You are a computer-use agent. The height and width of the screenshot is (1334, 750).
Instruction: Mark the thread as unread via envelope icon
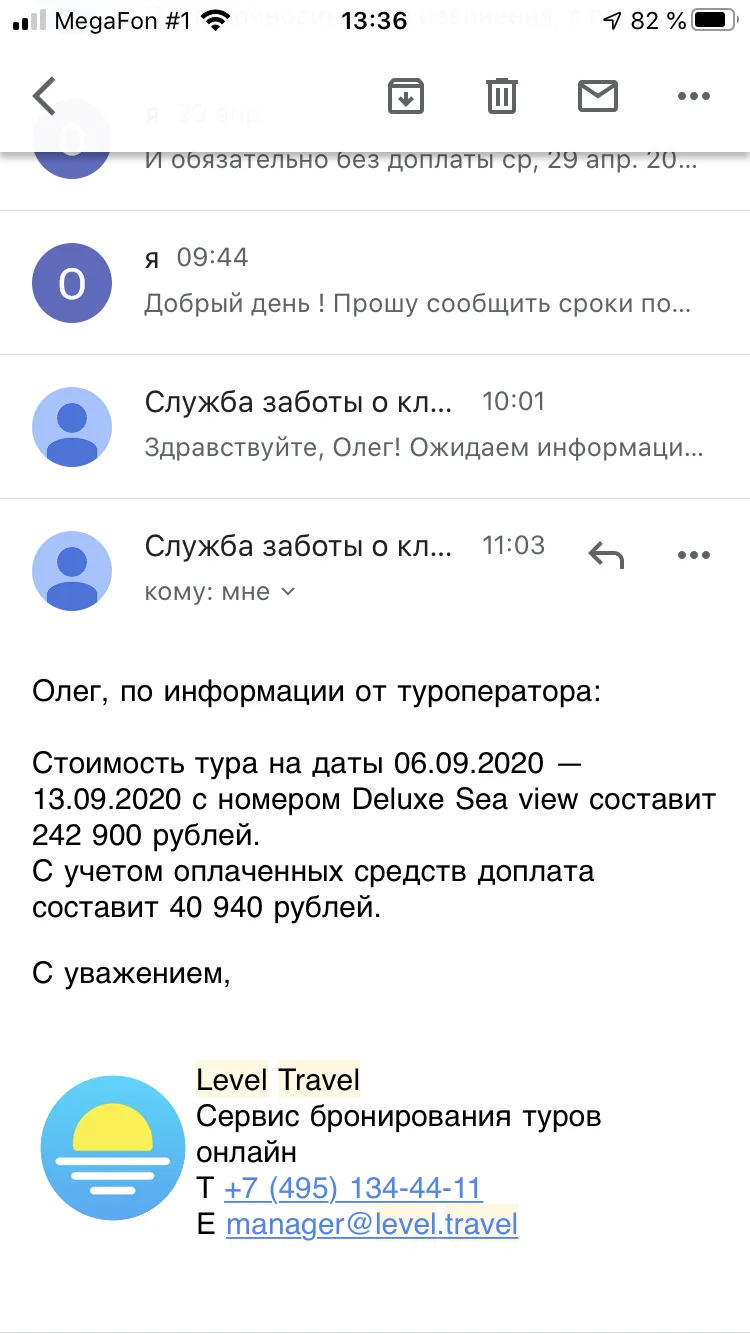pyautogui.click(x=598, y=96)
